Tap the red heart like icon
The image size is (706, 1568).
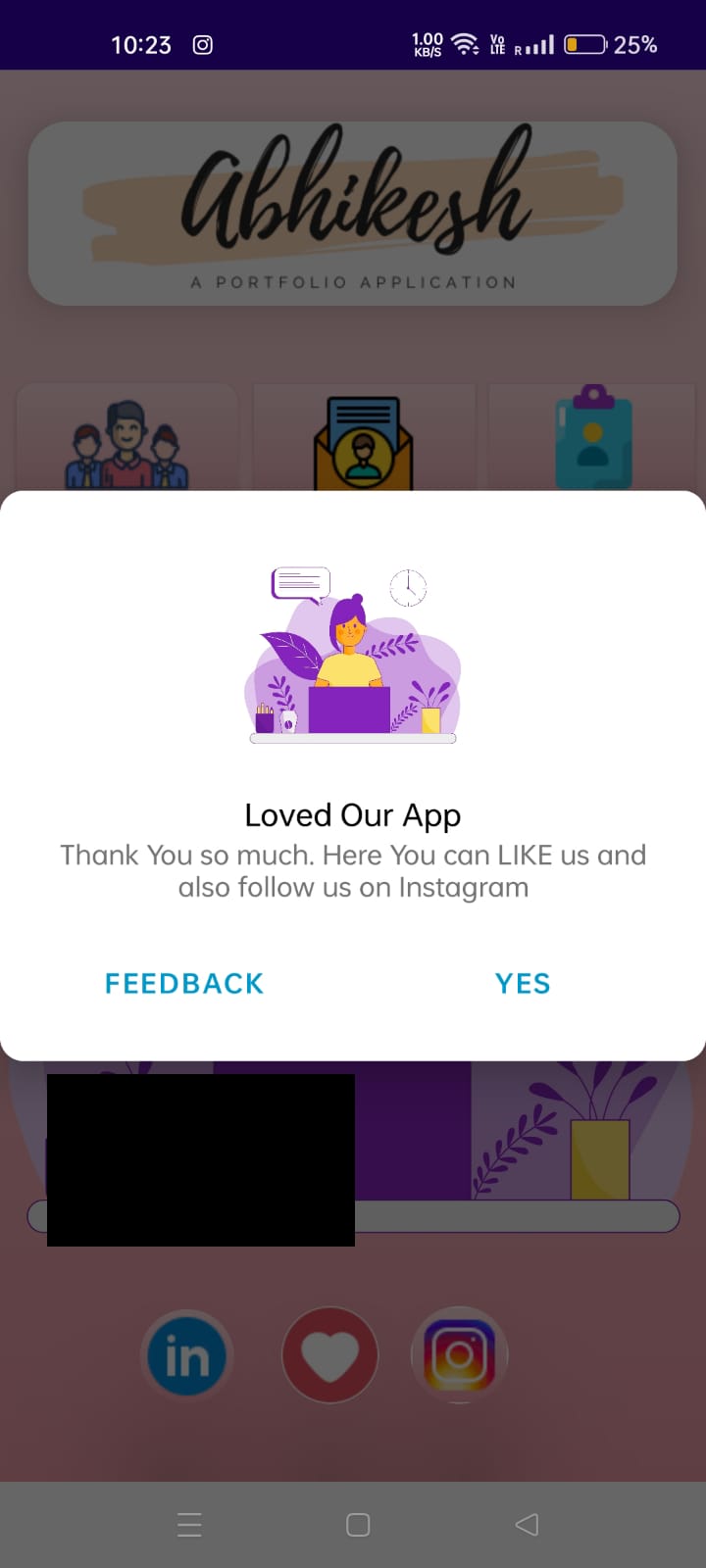point(330,1355)
